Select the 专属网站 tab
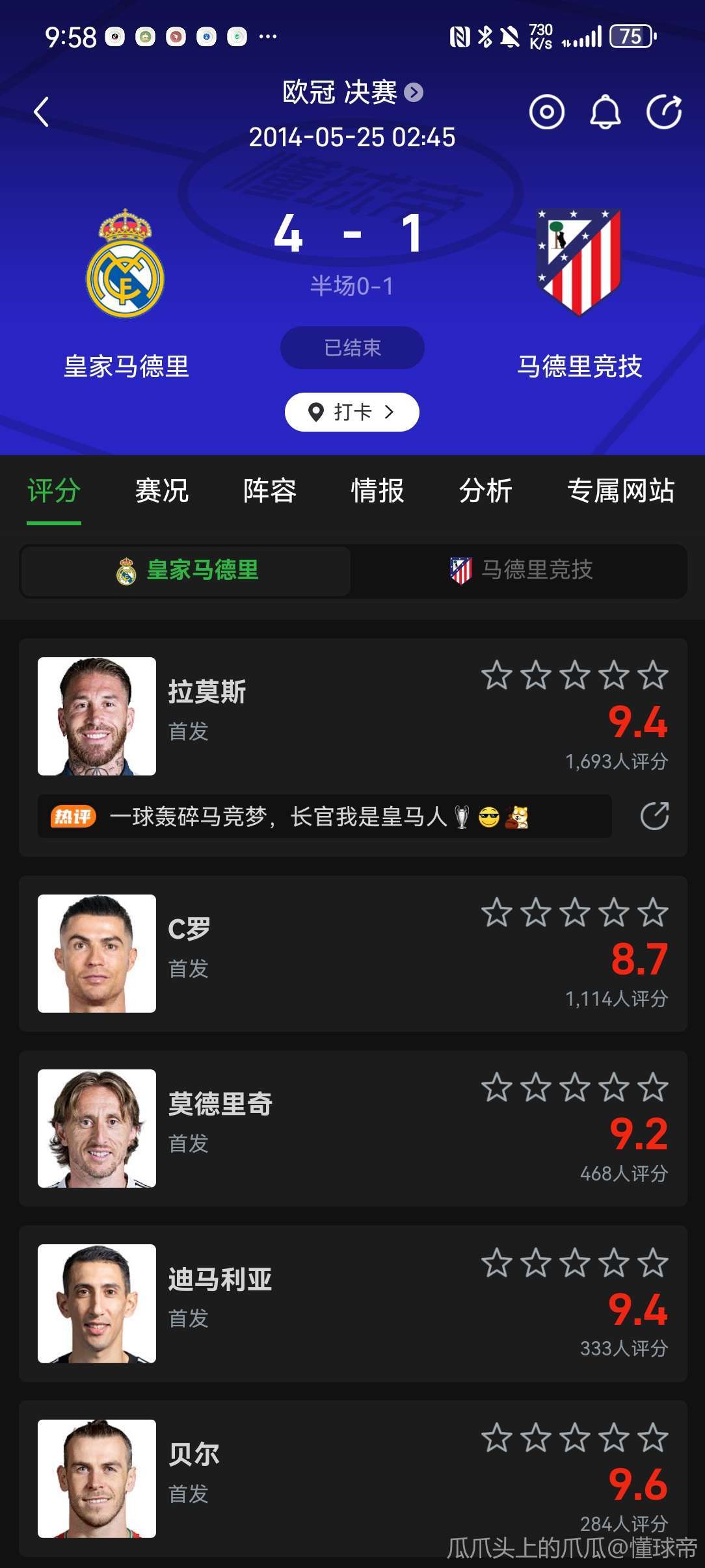 (620, 491)
